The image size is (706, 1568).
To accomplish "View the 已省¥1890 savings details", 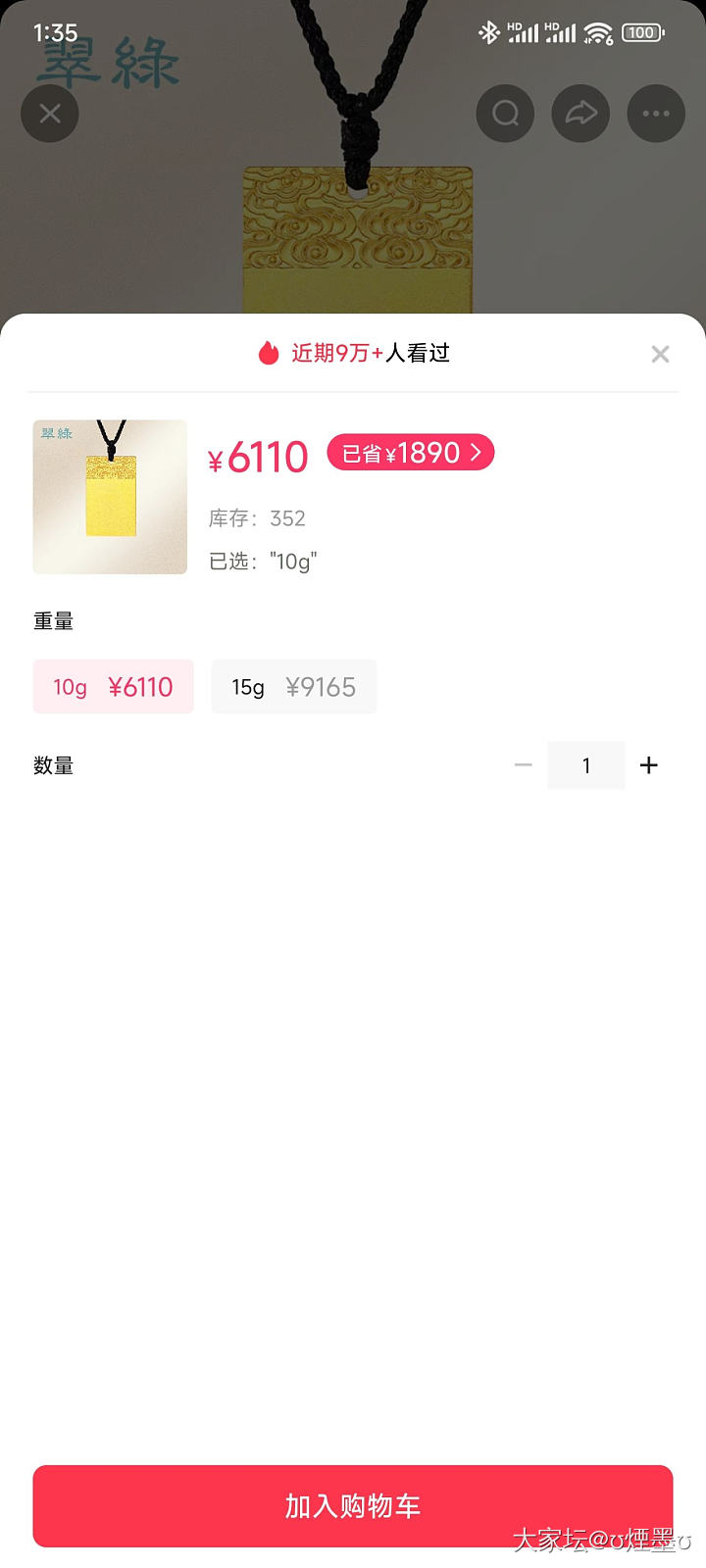I will pos(410,453).
